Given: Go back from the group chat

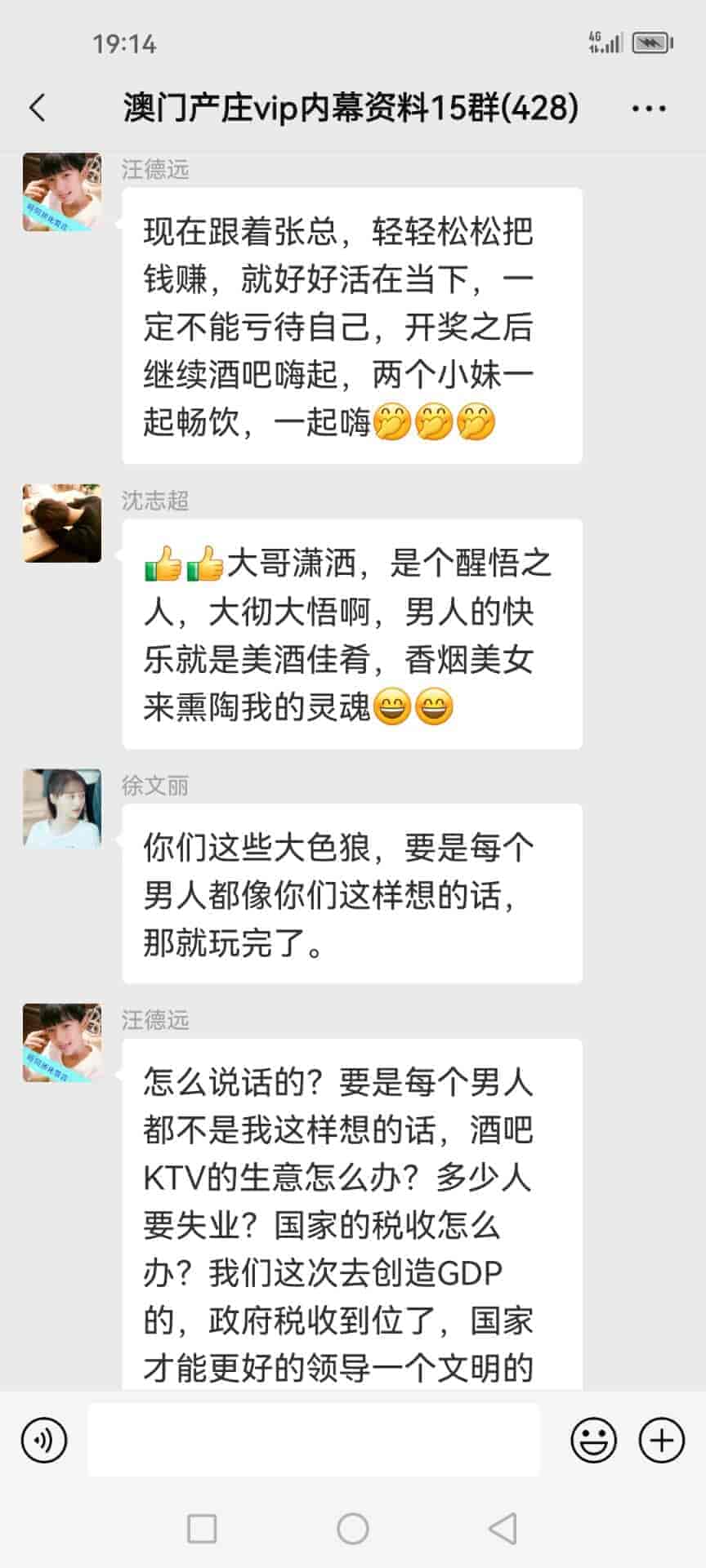Looking at the screenshot, I should pos(38,108).
